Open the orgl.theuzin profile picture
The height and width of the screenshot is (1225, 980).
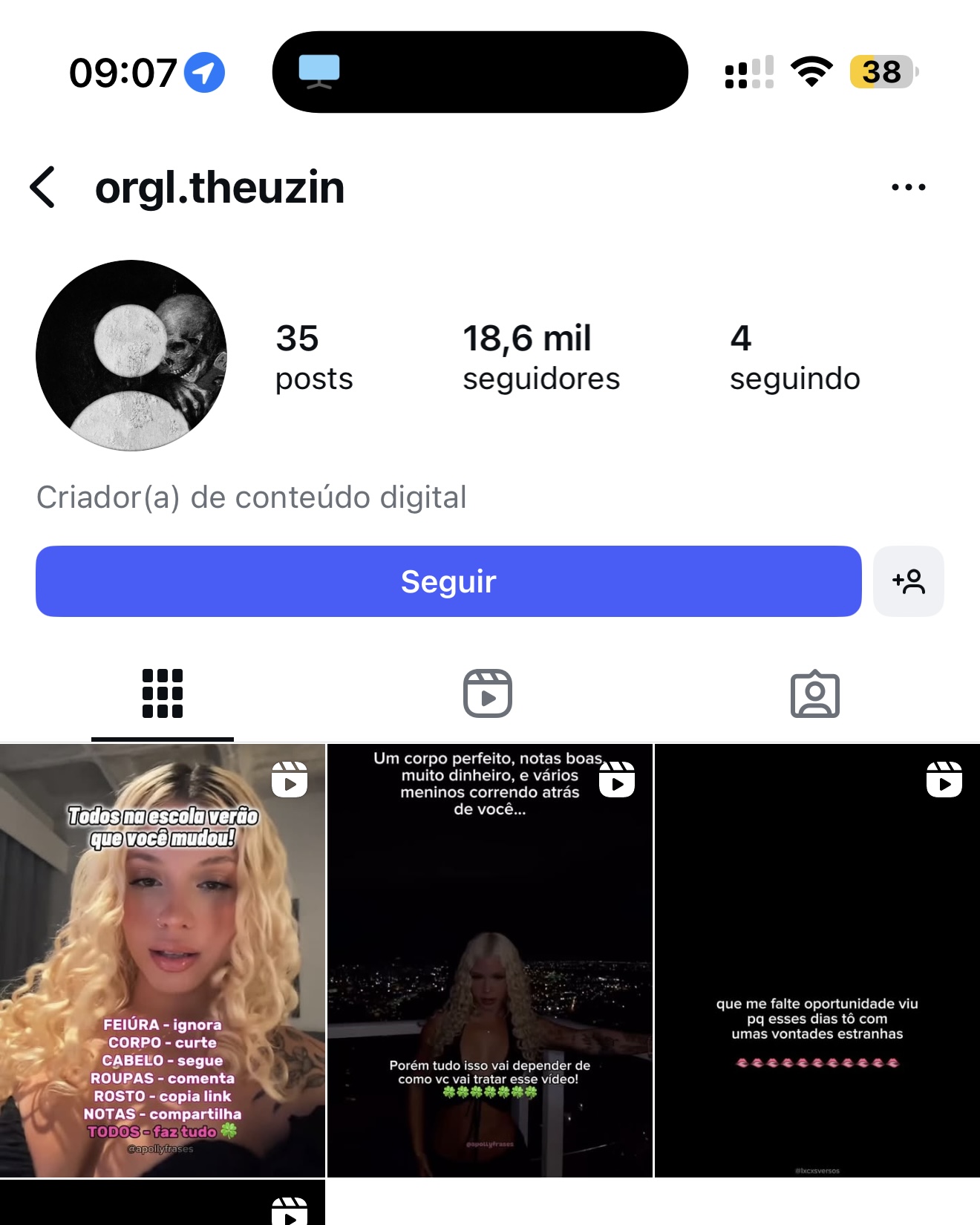point(131,356)
